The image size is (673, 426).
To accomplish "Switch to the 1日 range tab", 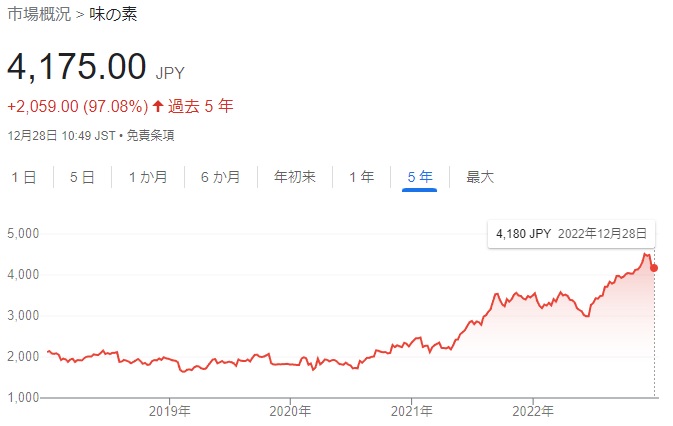I will [x=24, y=177].
